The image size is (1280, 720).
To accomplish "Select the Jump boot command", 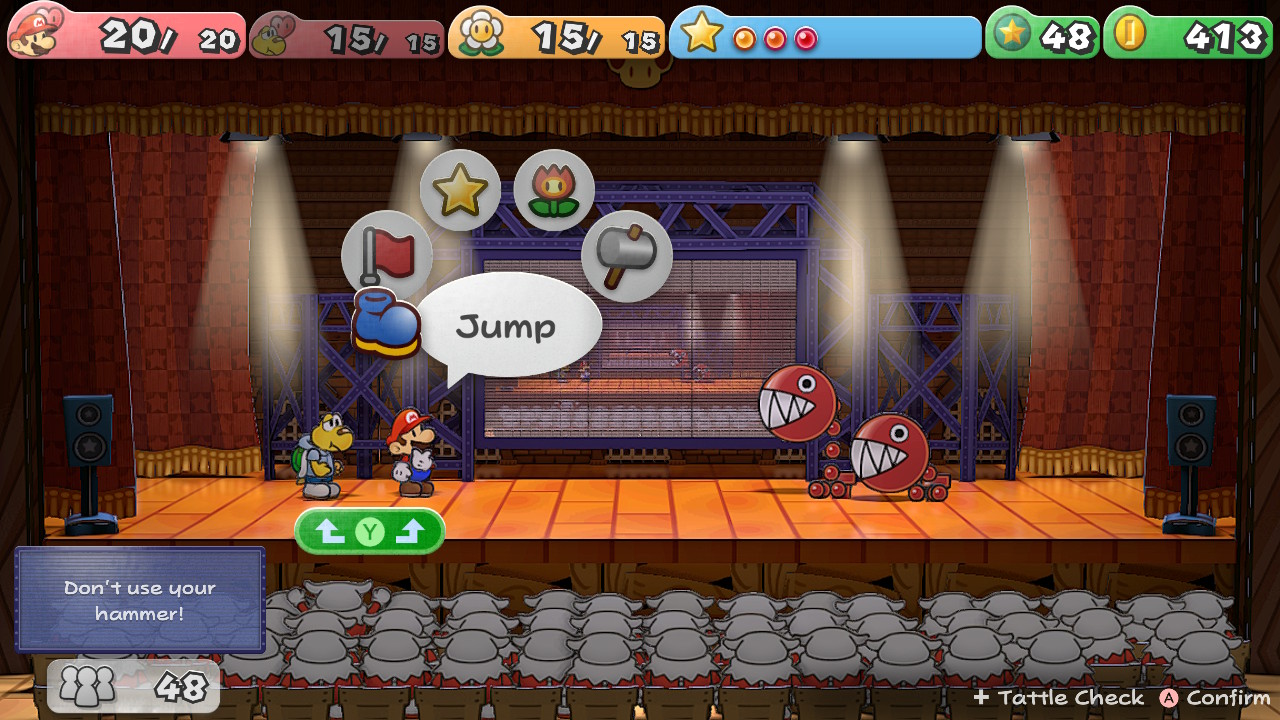I will [x=387, y=323].
